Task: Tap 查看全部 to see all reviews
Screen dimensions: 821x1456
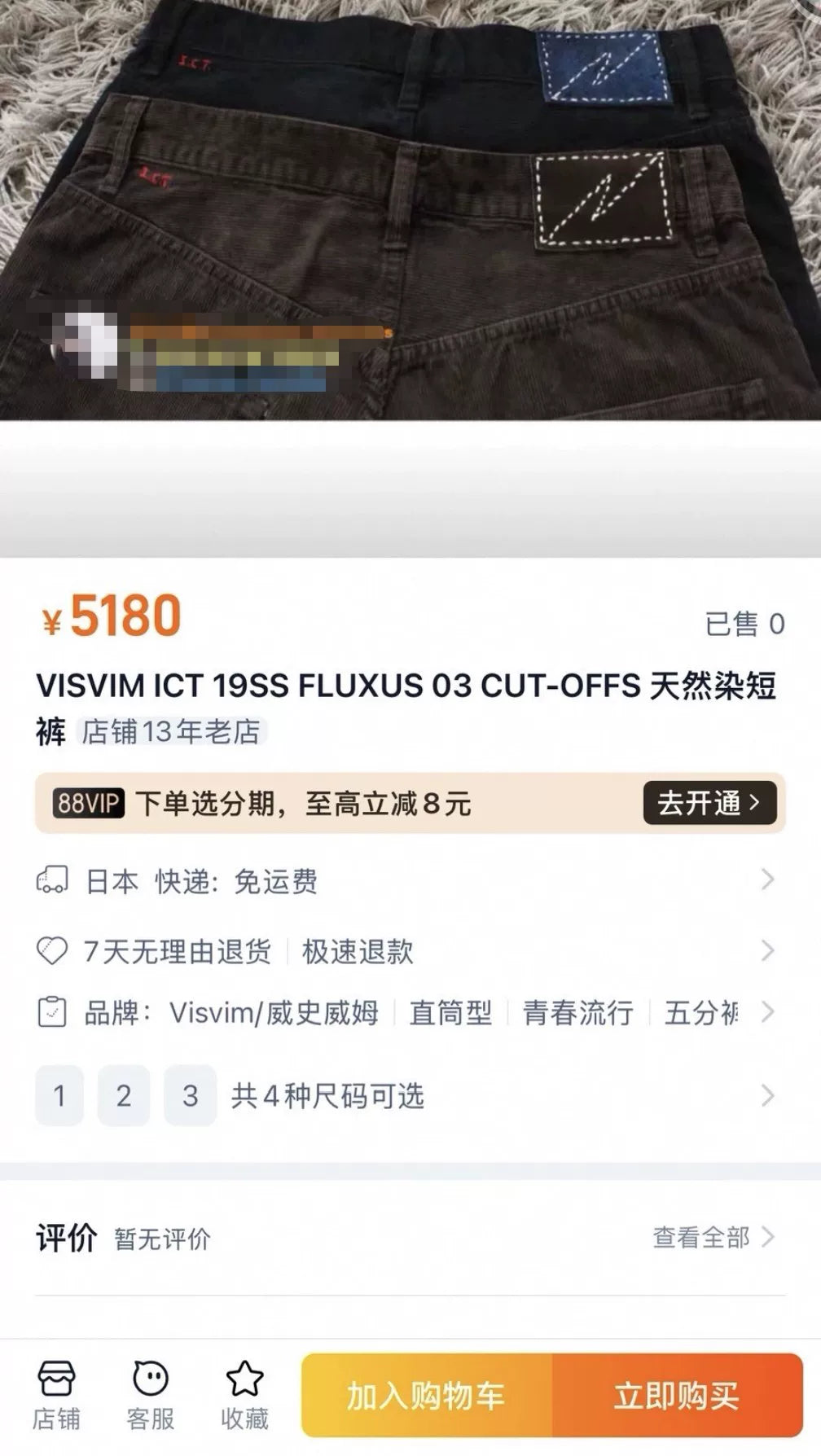Action: pyautogui.click(x=712, y=1238)
